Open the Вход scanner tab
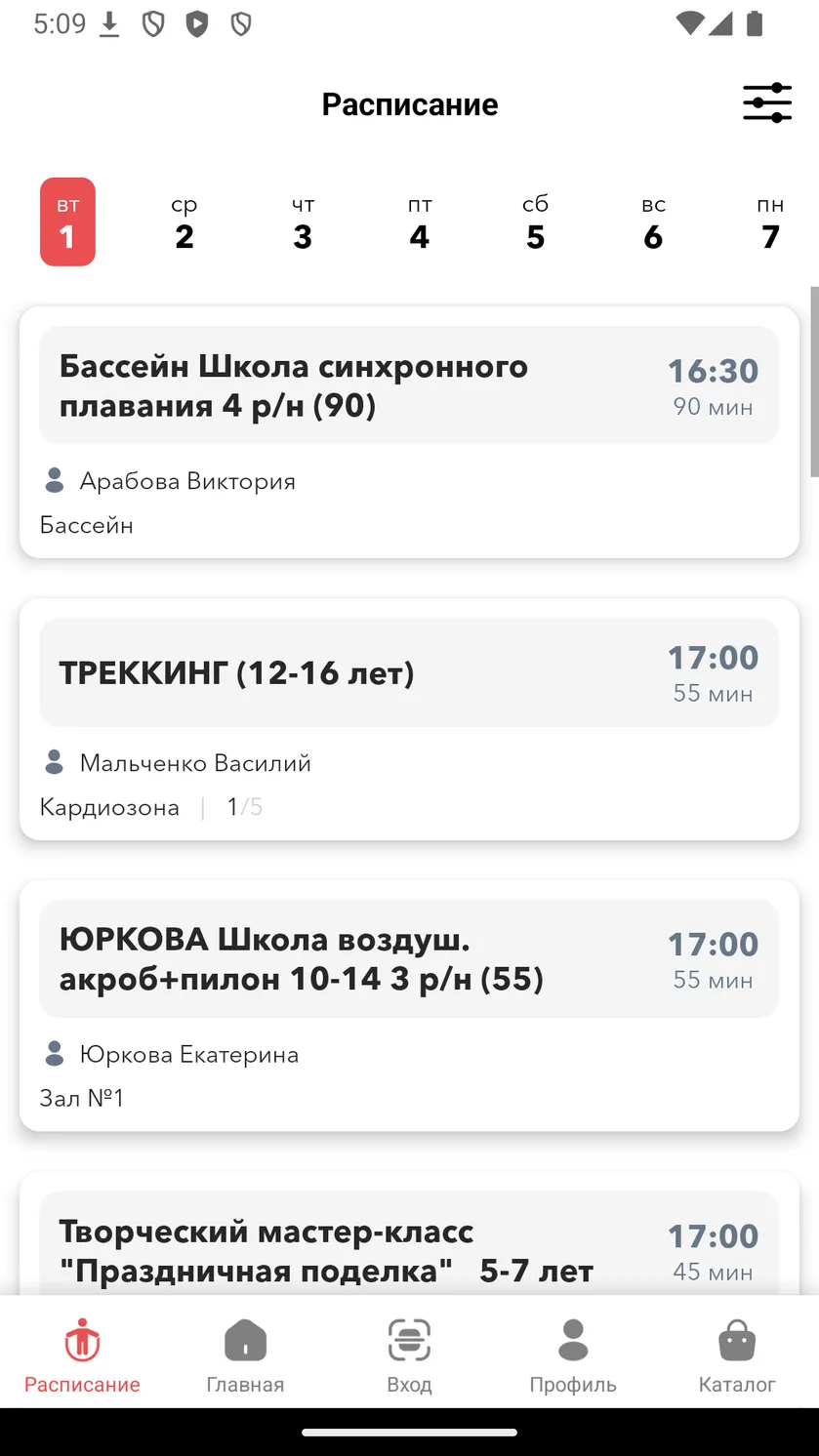The width and height of the screenshot is (819, 1456). pyautogui.click(x=409, y=1355)
